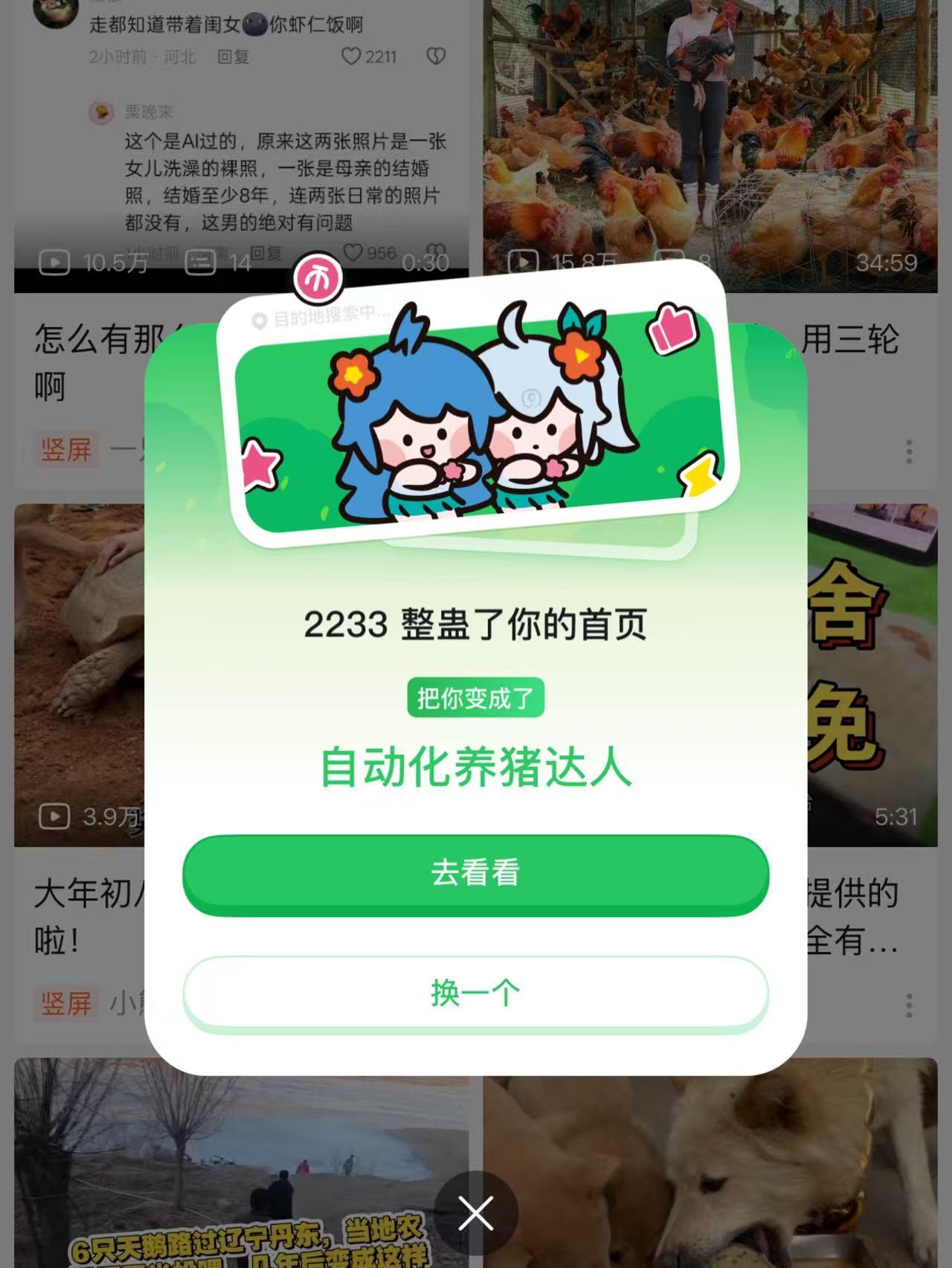Select the 竖屏 tag on the 怎么有那么 video
Image resolution: width=952 pixels, height=1268 pixels.
click(65, 450)
